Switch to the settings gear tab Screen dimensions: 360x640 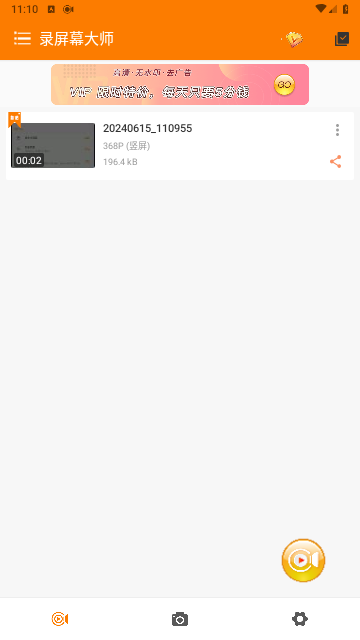(x=300, y=619)
